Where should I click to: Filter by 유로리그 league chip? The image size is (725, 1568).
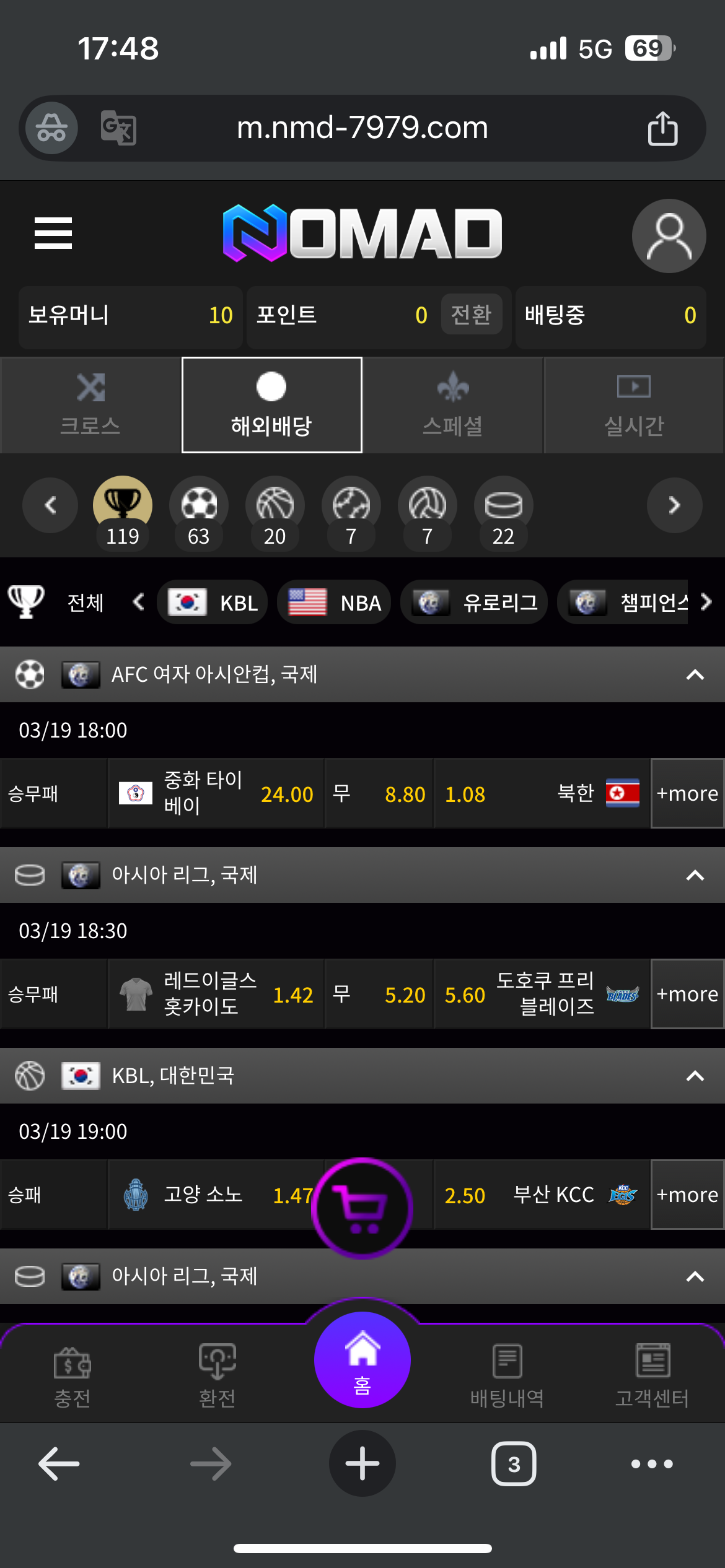coord(475,603)
